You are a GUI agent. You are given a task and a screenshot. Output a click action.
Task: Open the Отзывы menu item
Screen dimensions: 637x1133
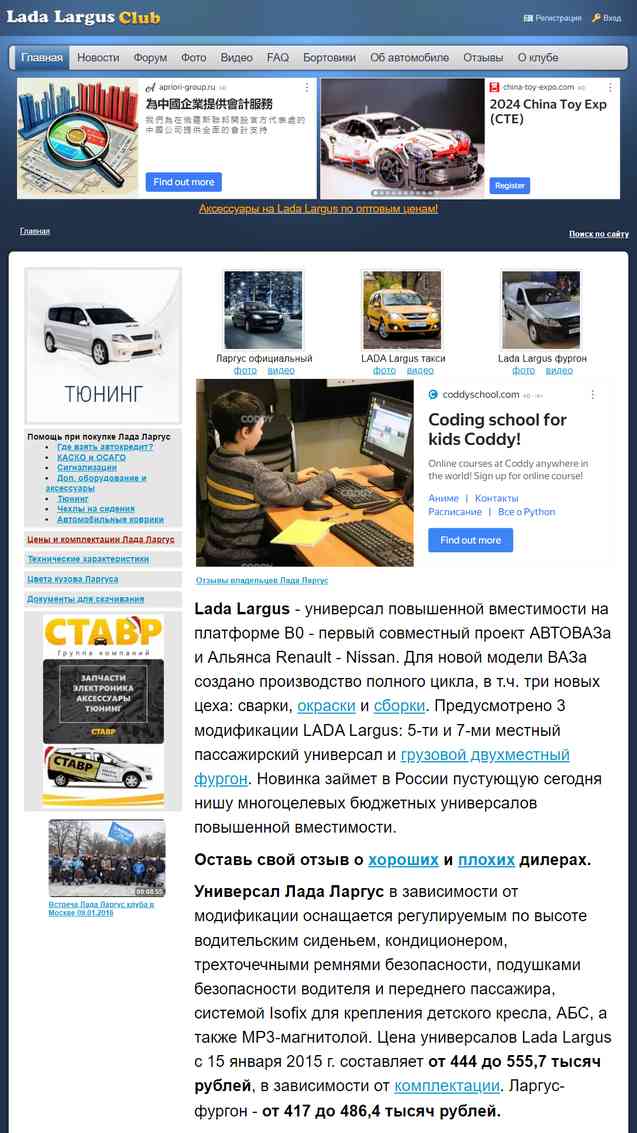483,58
